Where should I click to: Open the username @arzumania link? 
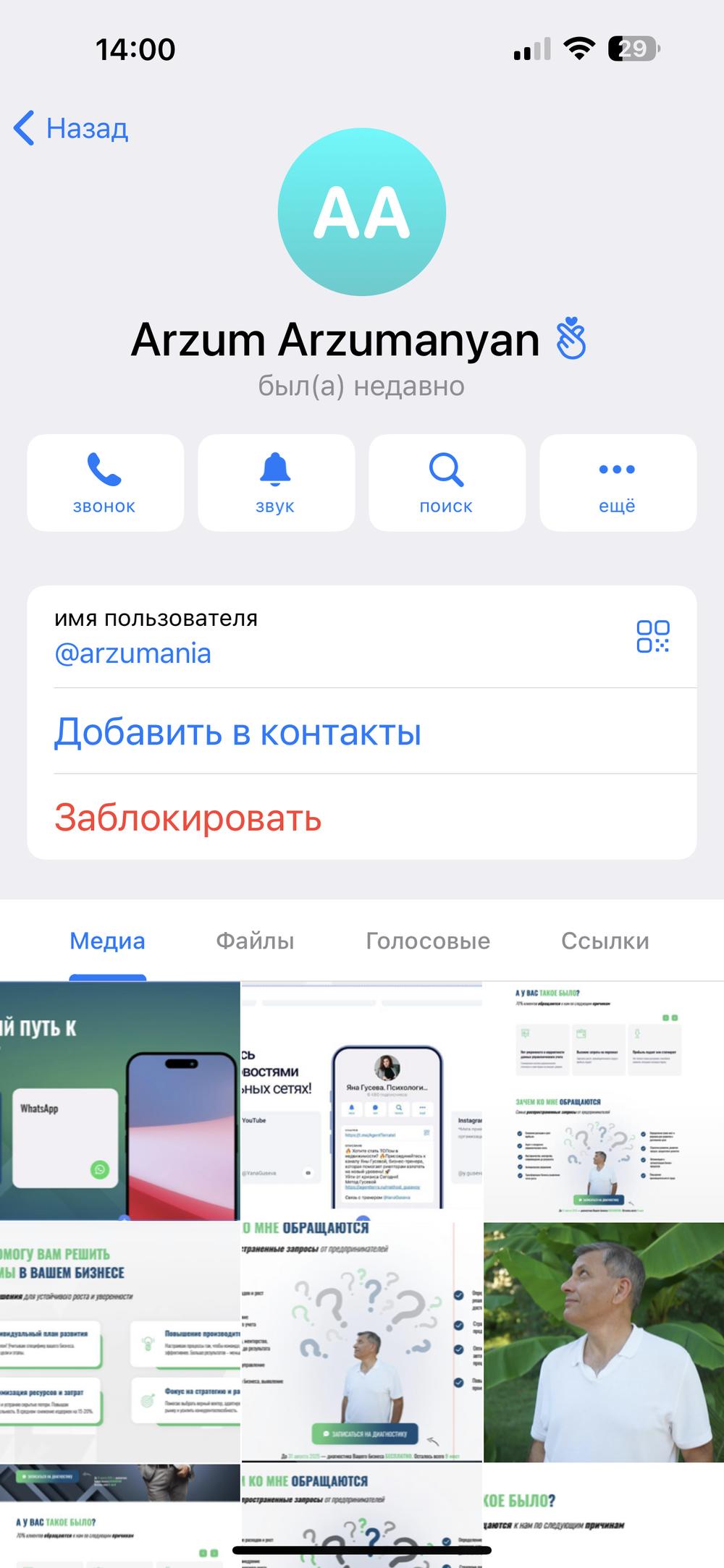point(133,653)
